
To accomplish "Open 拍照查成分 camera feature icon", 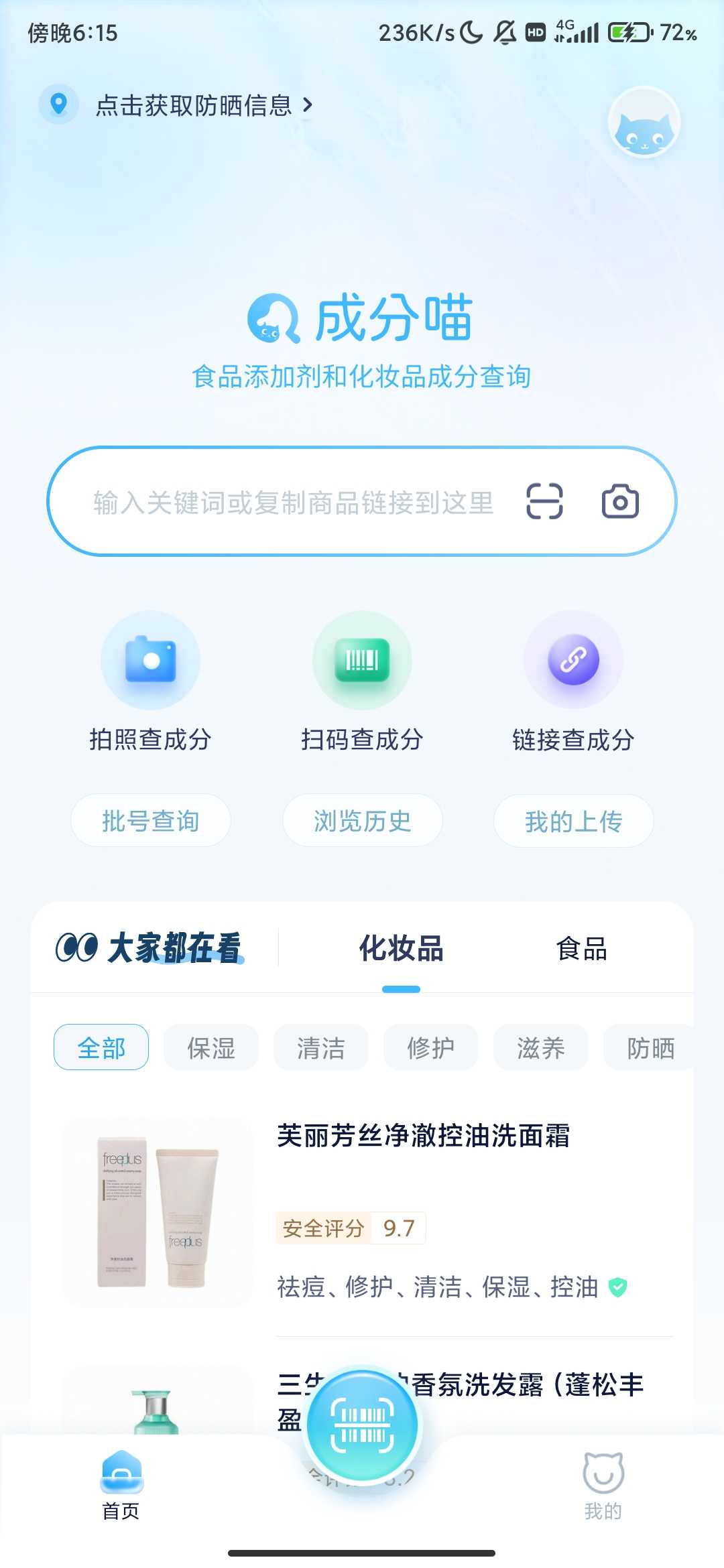I will pyautogui.click(x=150, y=660).
